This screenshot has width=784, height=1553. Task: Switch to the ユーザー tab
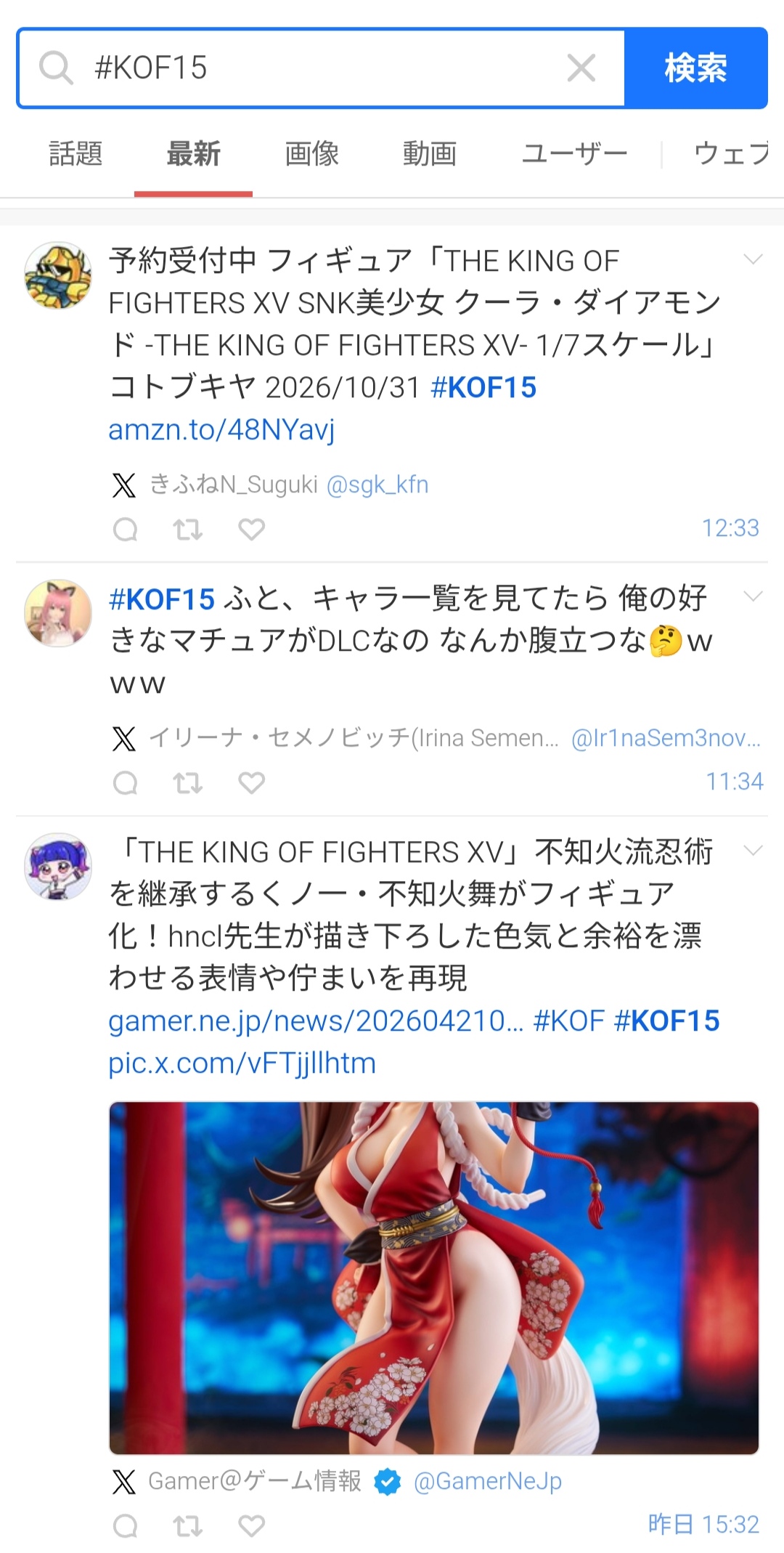tap(574, 154)
